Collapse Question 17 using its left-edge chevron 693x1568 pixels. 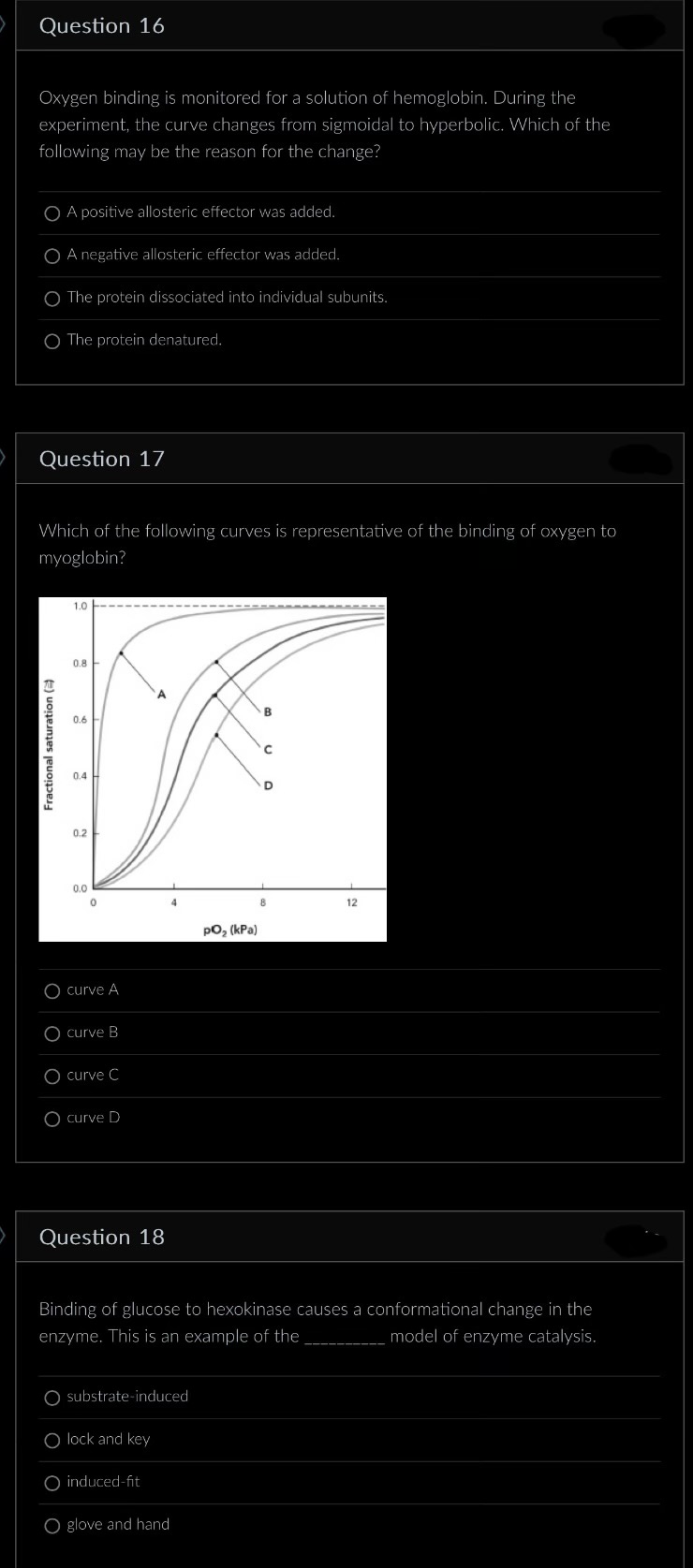point(4,460)
